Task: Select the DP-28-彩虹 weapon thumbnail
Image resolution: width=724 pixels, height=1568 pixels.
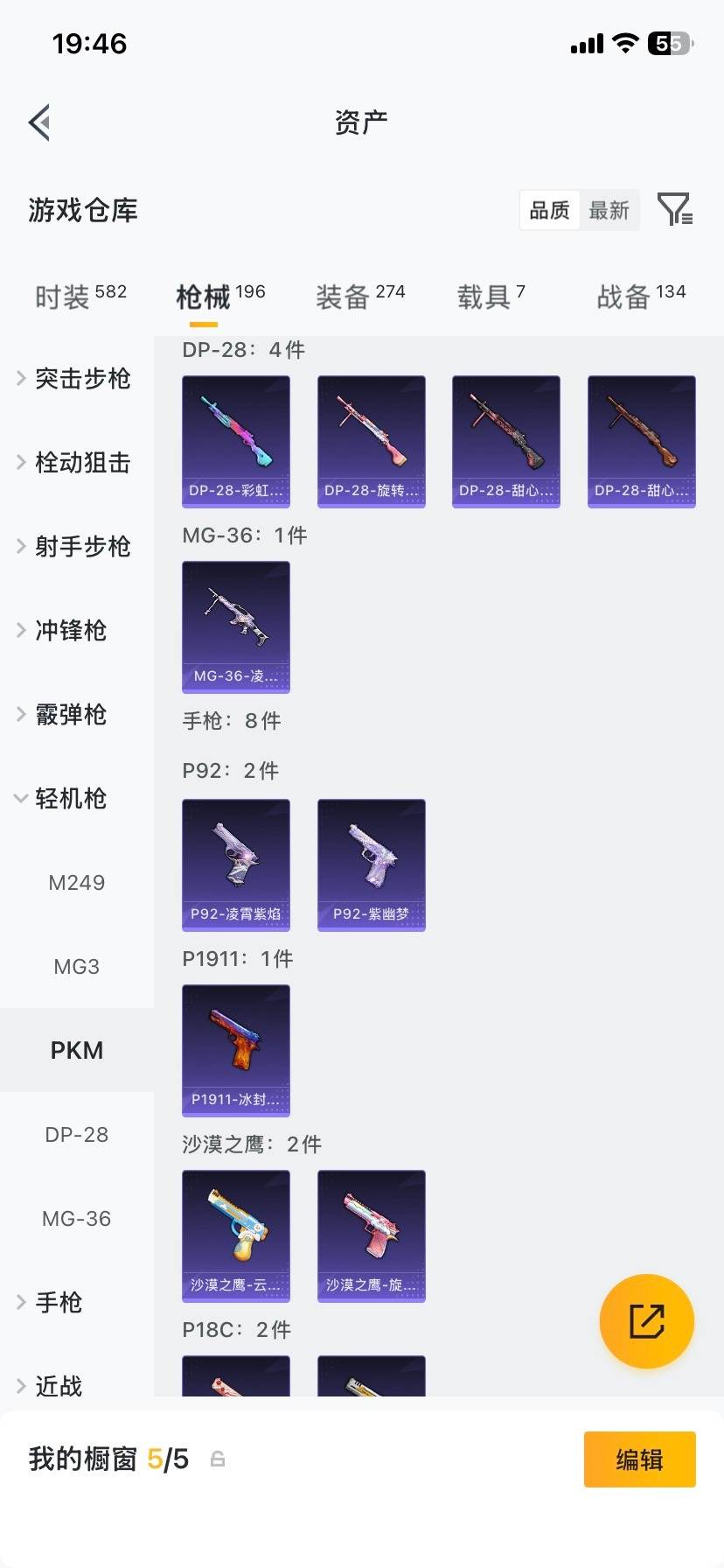Action: tap(235, 442)
